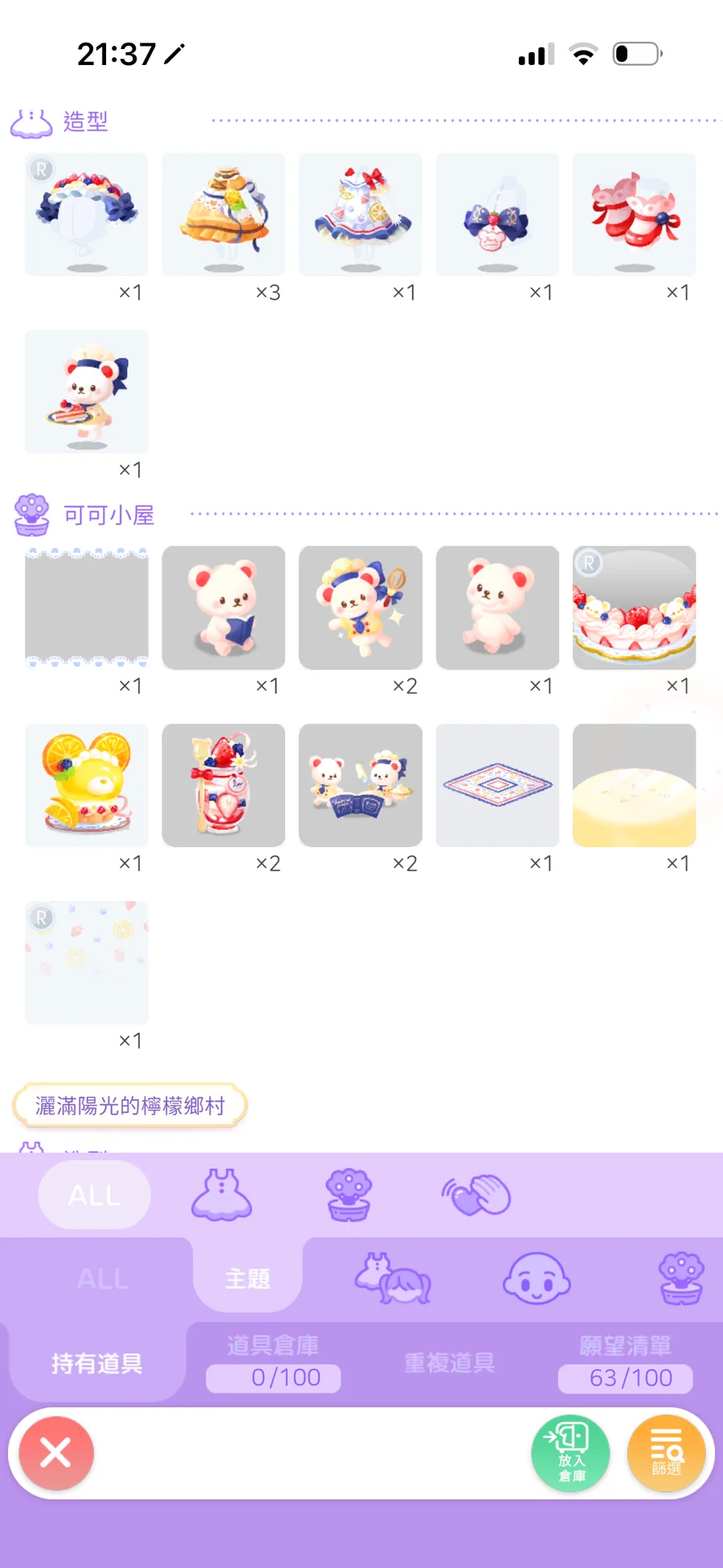Filter by the dress outfit icon
This screenshot has height=1568, width=723.
tap(222, 1195)
